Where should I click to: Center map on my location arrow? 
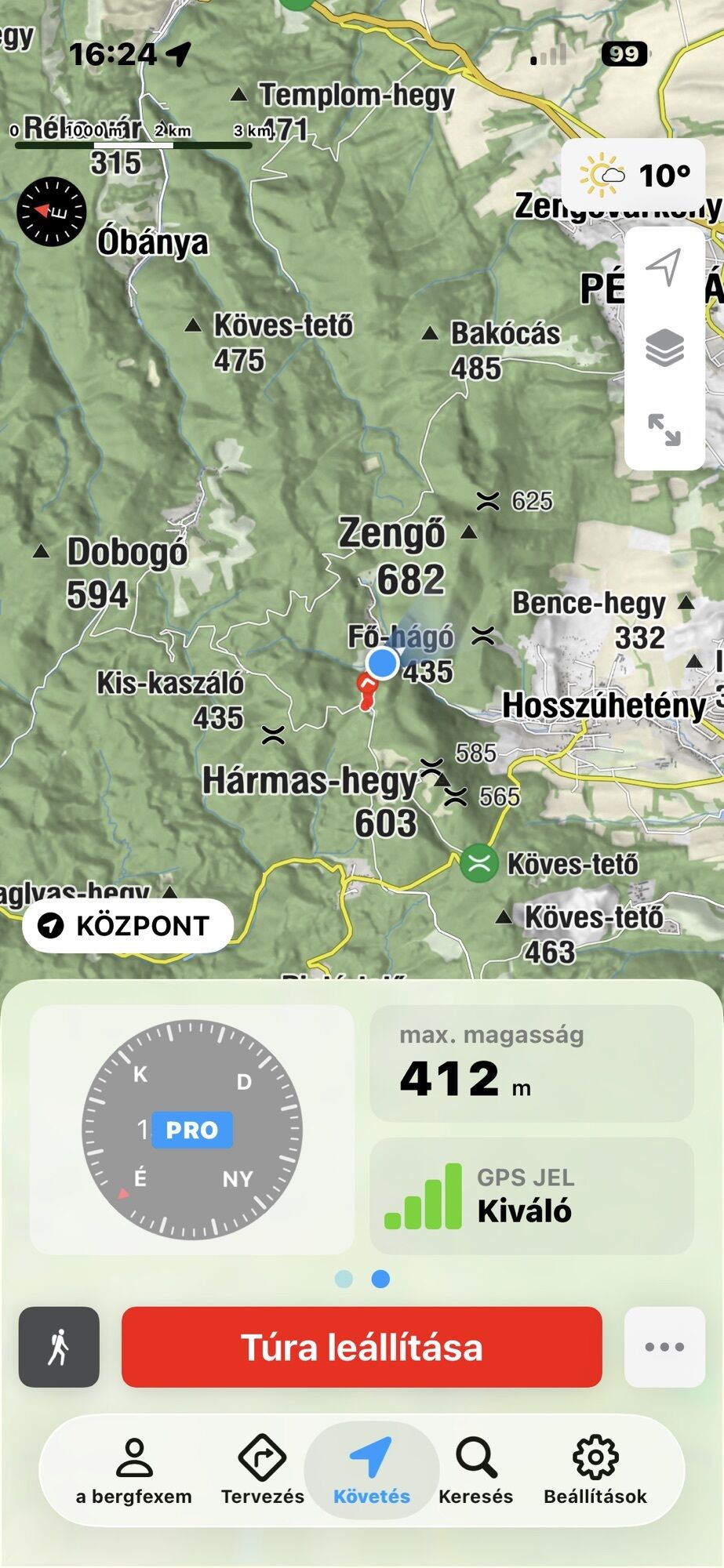(x=664, y=268)
